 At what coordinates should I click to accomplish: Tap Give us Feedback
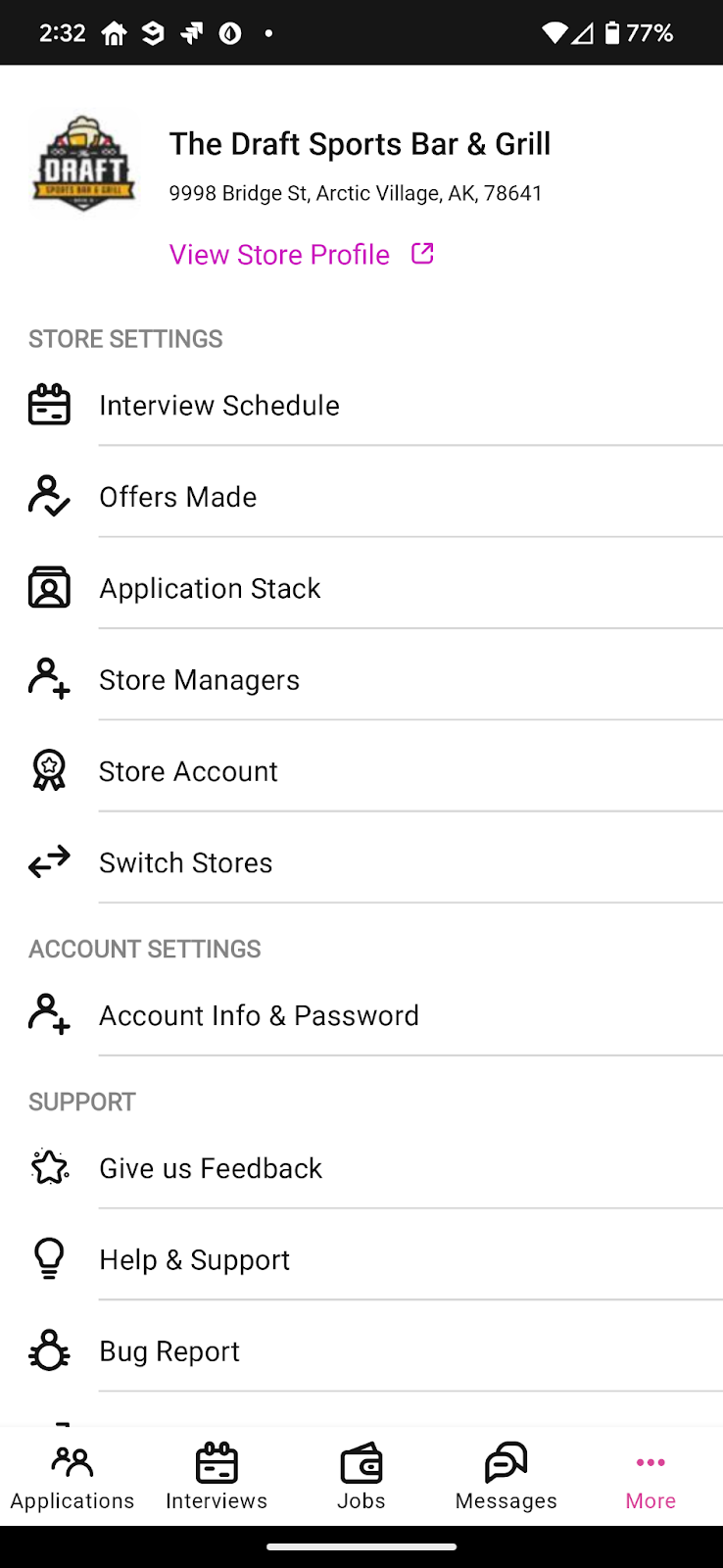click(x=211, y=1168)
